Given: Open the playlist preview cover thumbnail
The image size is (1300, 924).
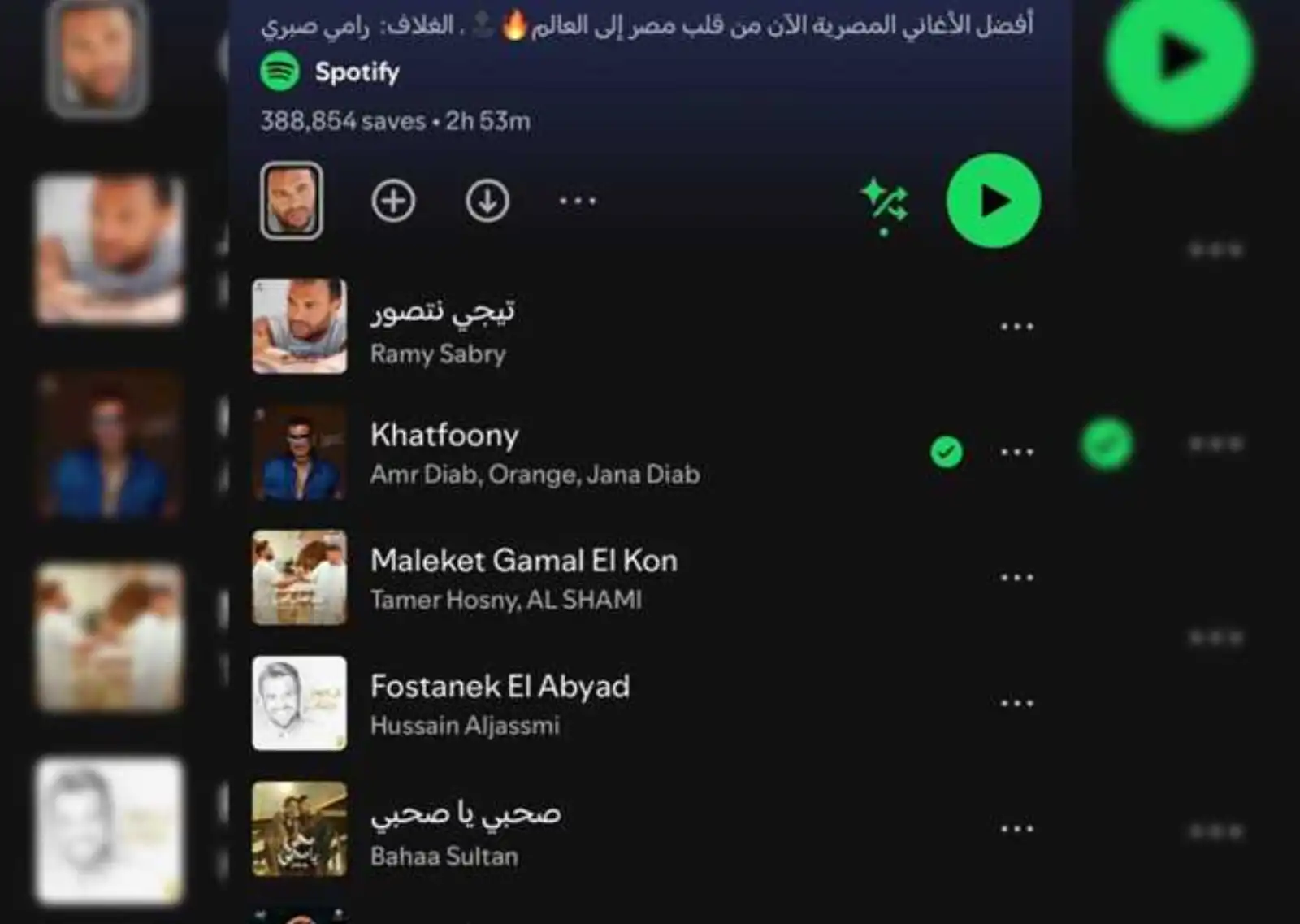Looking at the screenshot, I should [291, 201].
